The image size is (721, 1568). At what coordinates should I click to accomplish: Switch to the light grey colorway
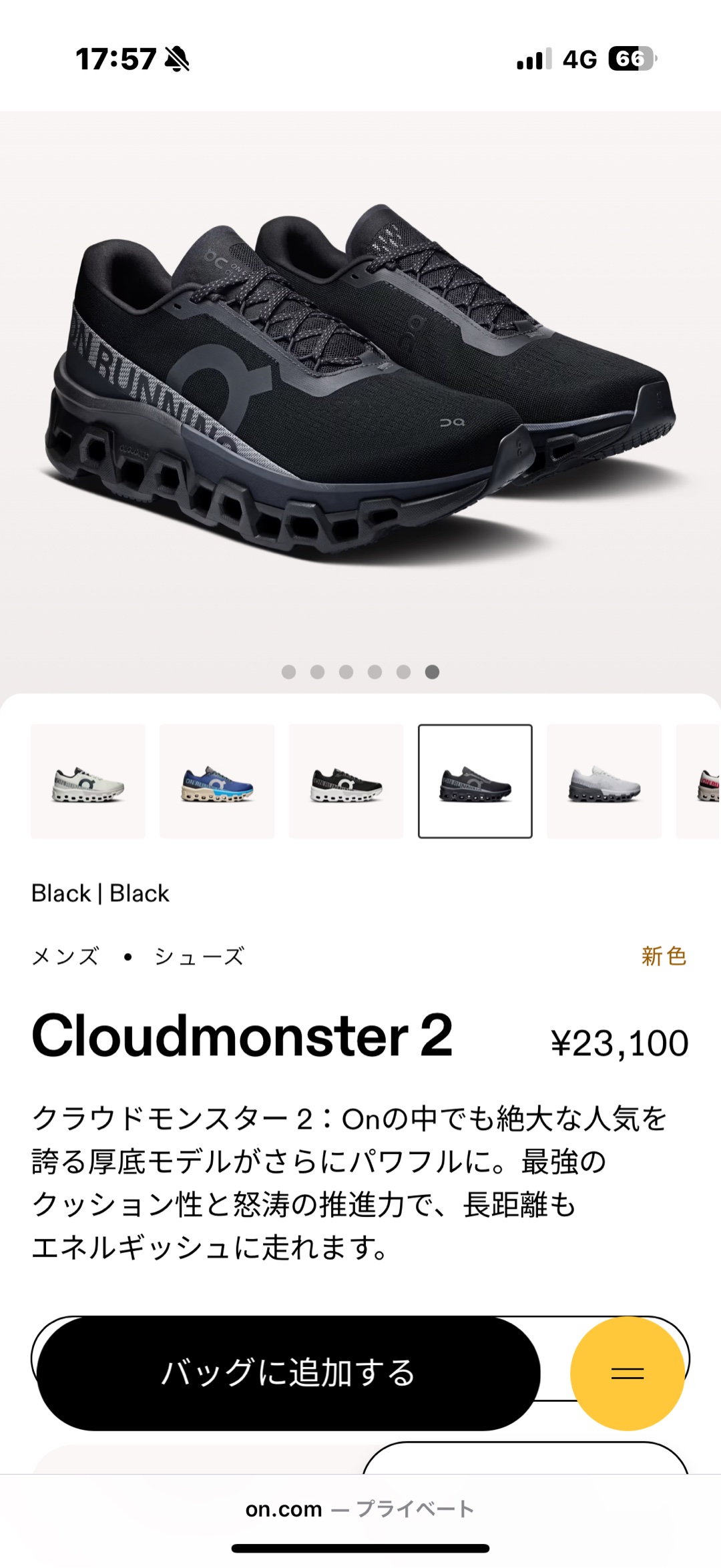pyautogui.click(x=604, y=782)
